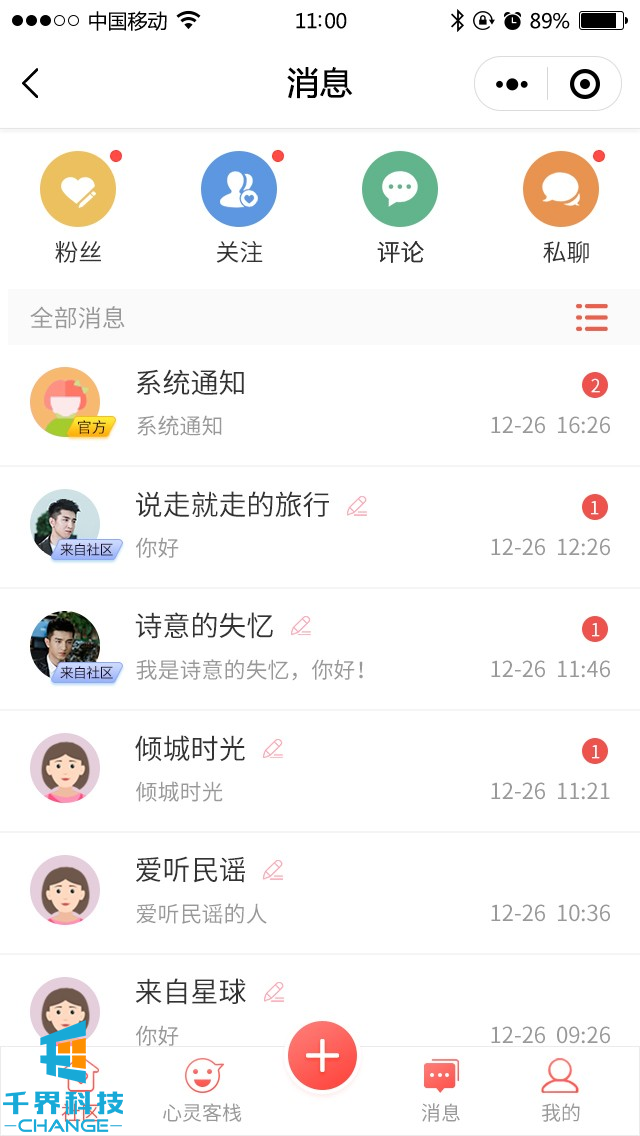Switch to the 心灵客栈 tab

[x=203, y=1090]
